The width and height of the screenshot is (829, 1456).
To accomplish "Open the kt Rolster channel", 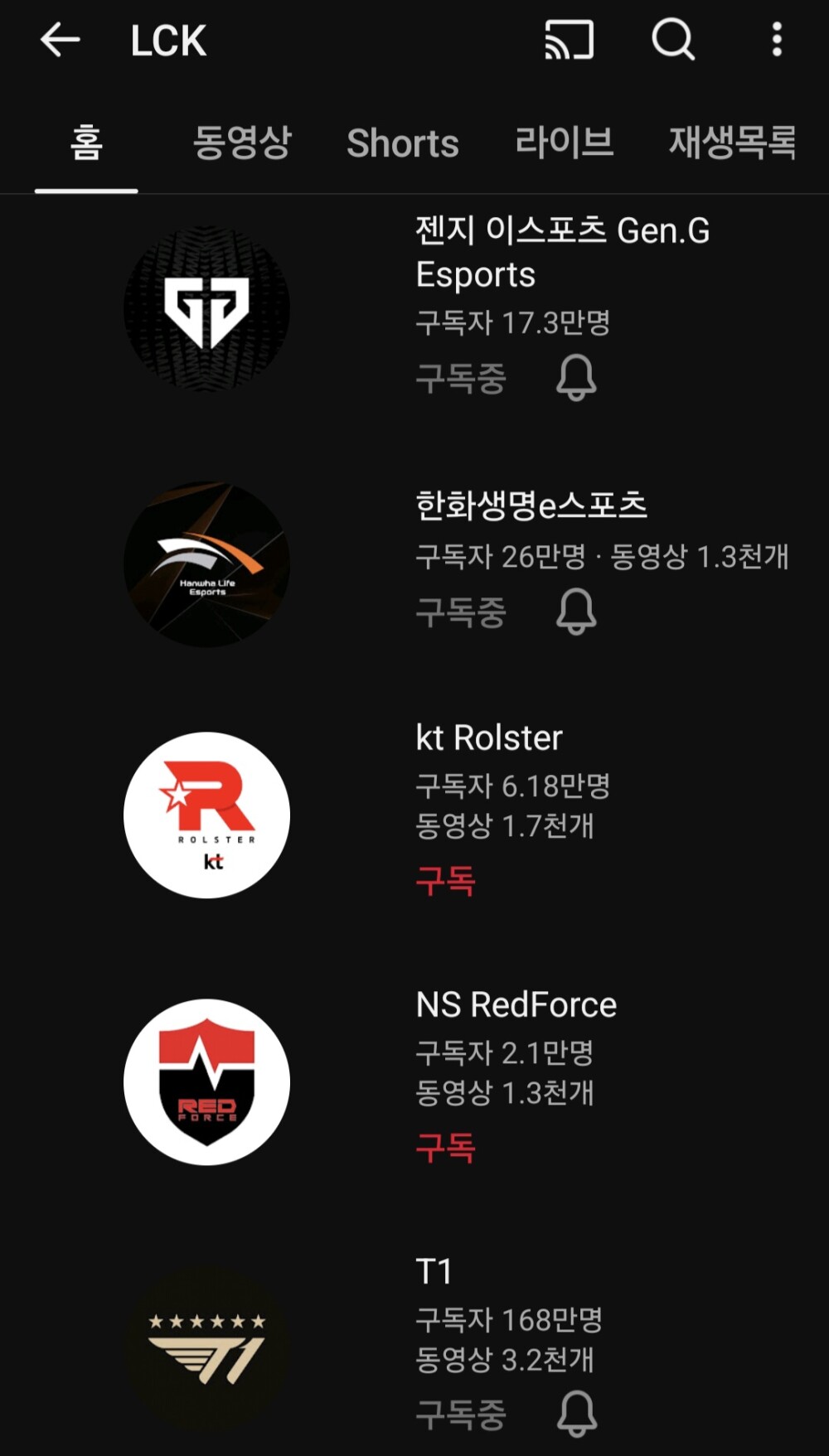I will point(206,815).
